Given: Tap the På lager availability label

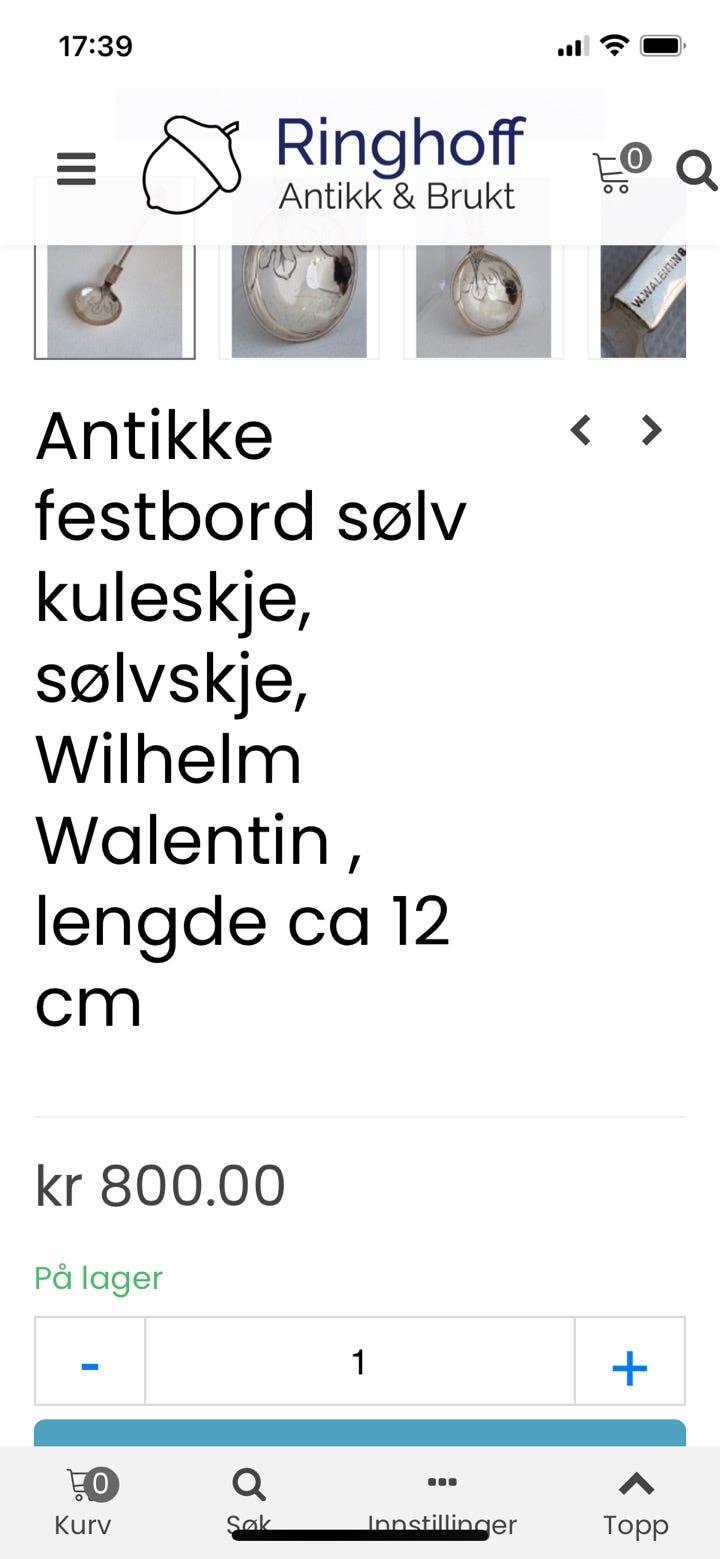Looking at the screenshot, I should (x=97, y=1277).
